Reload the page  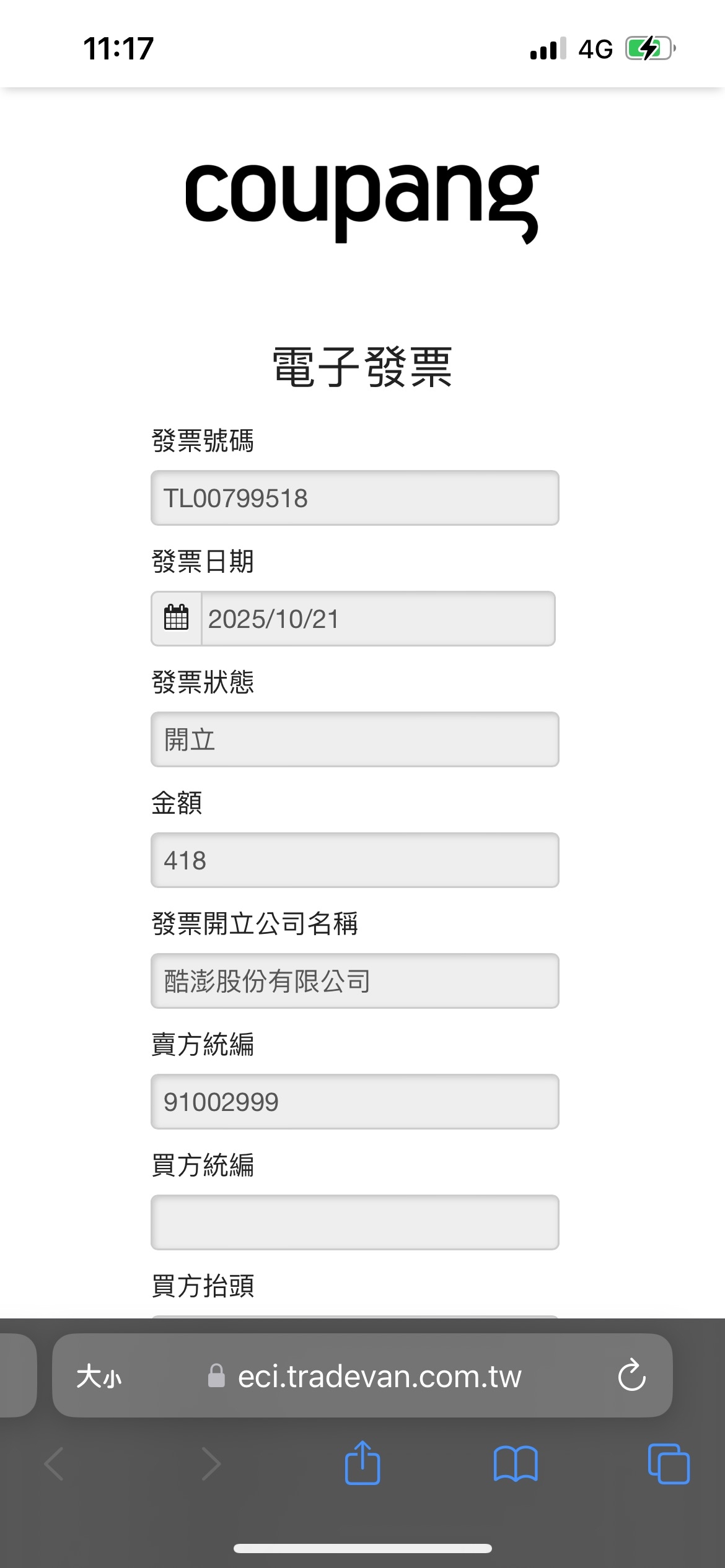(631, 1376)
